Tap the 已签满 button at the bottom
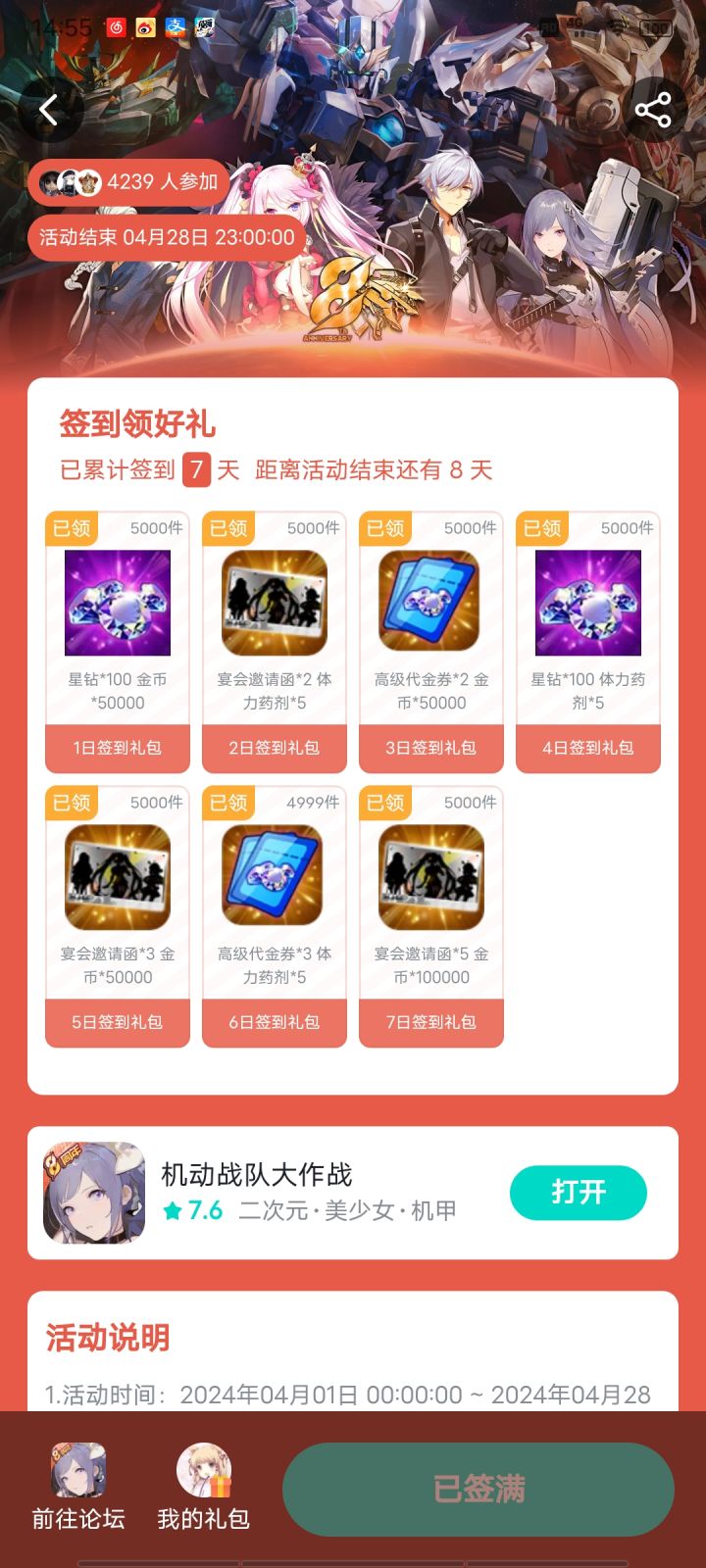Screen dimensions: 706x1568 tap(478, 1489)
